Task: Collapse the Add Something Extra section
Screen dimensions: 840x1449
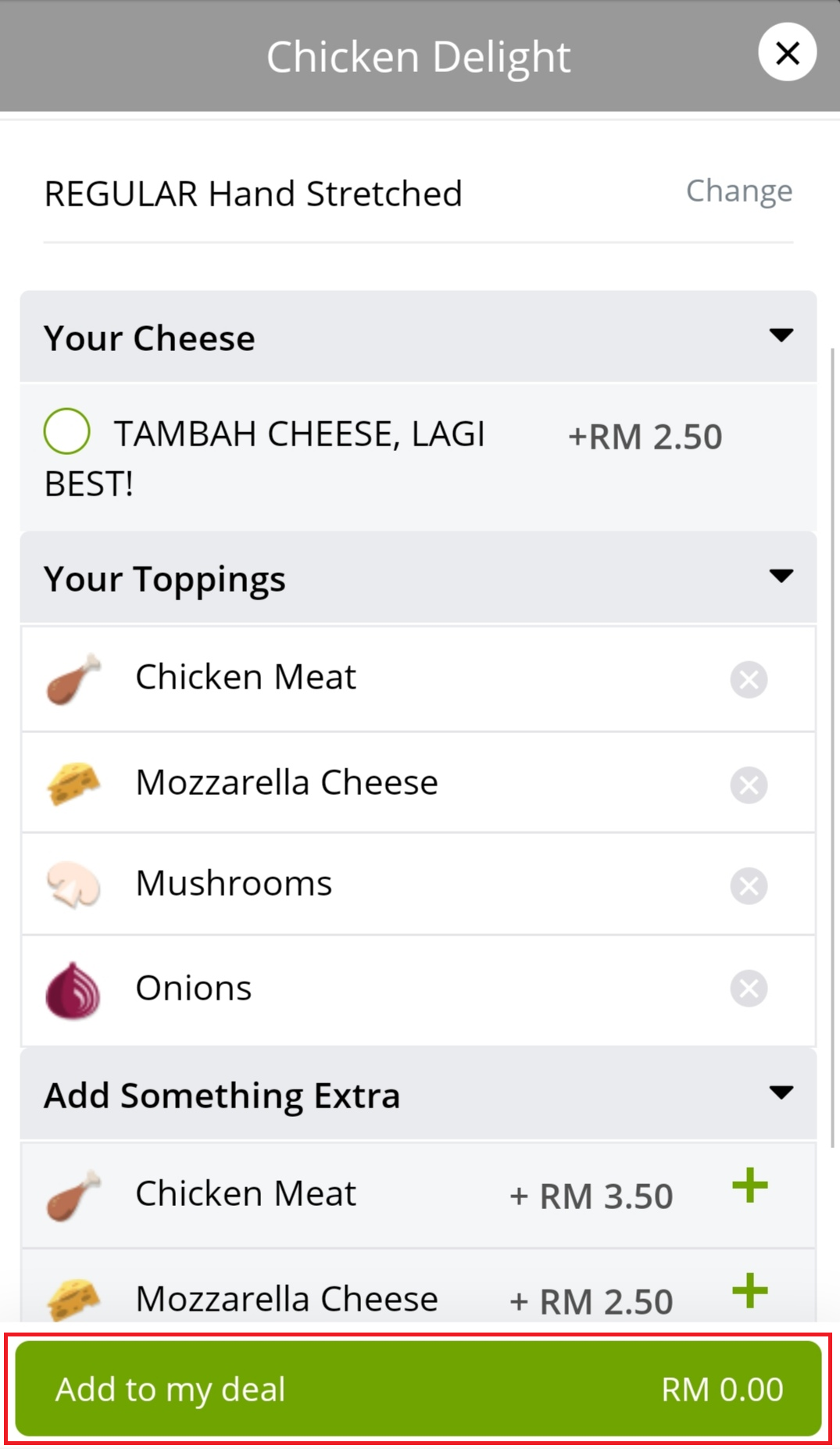Action: point(781,1093)
